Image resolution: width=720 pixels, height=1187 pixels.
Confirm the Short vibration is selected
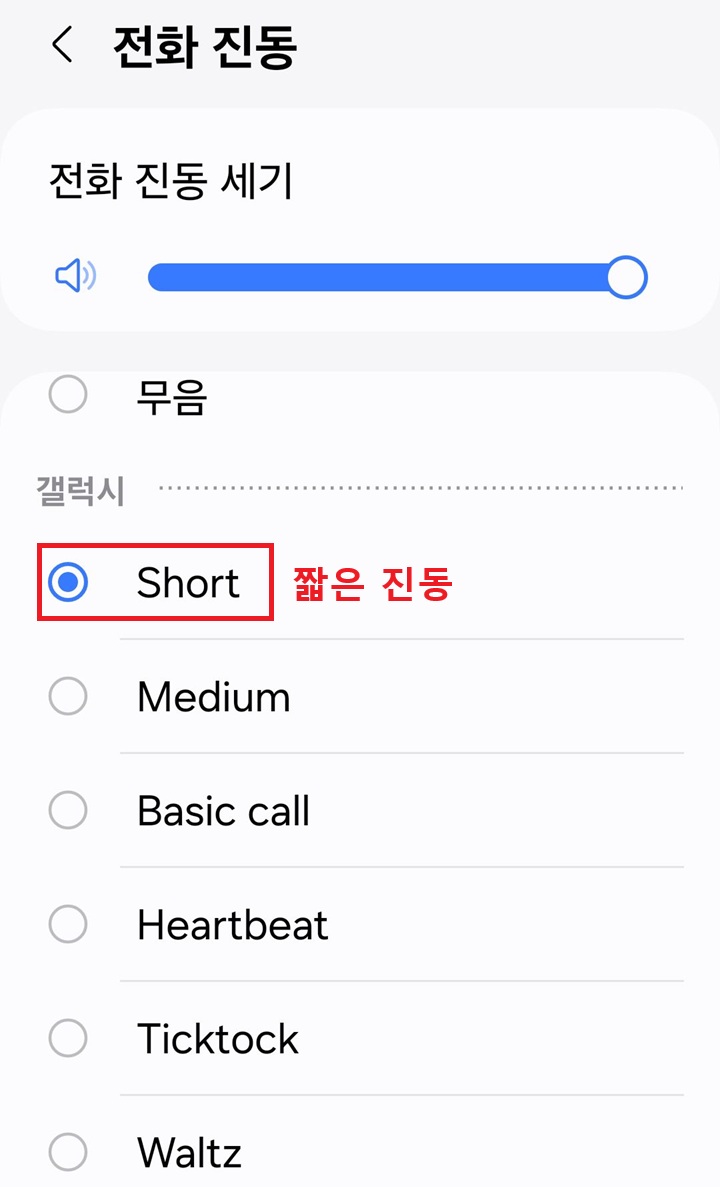[68, 583]
